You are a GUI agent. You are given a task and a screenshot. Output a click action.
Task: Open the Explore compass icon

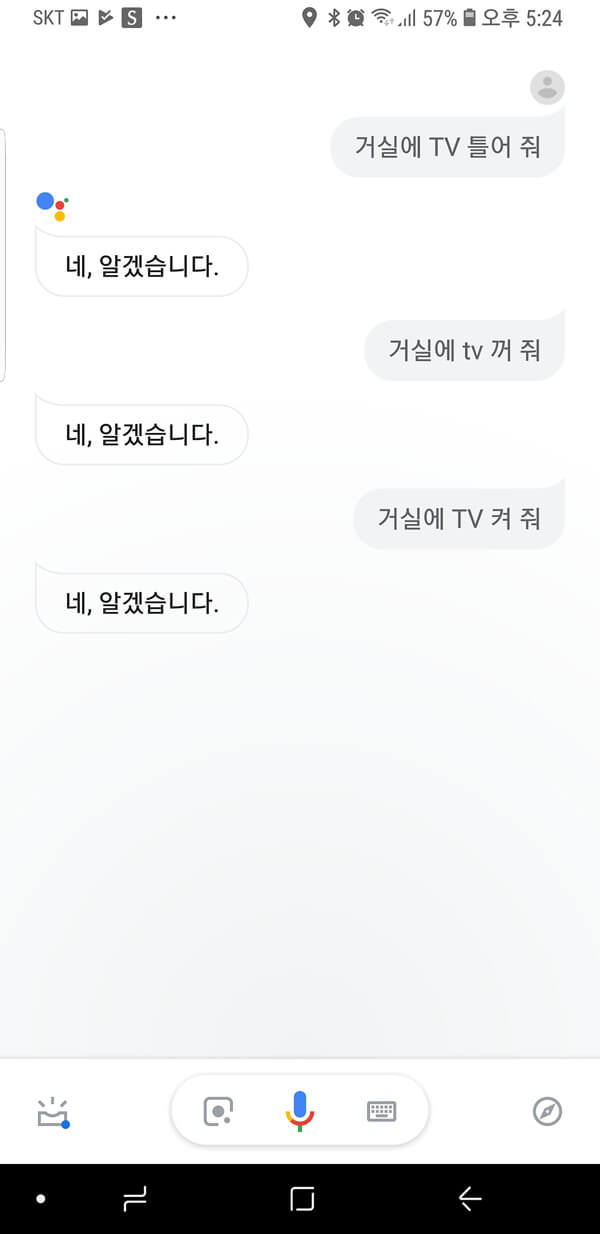(547, 1111)
